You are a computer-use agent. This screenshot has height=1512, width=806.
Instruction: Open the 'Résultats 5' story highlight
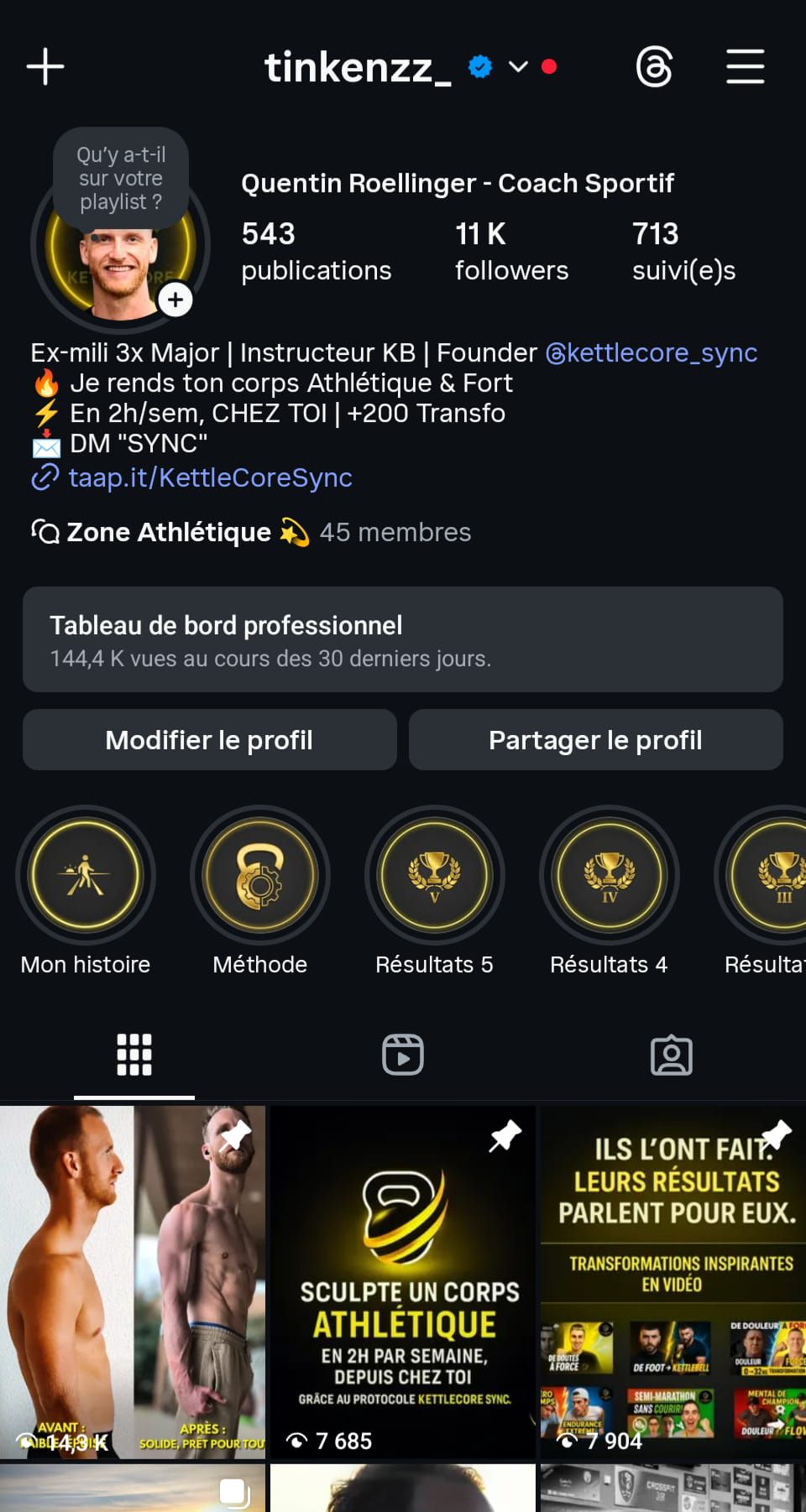point(434,875)
